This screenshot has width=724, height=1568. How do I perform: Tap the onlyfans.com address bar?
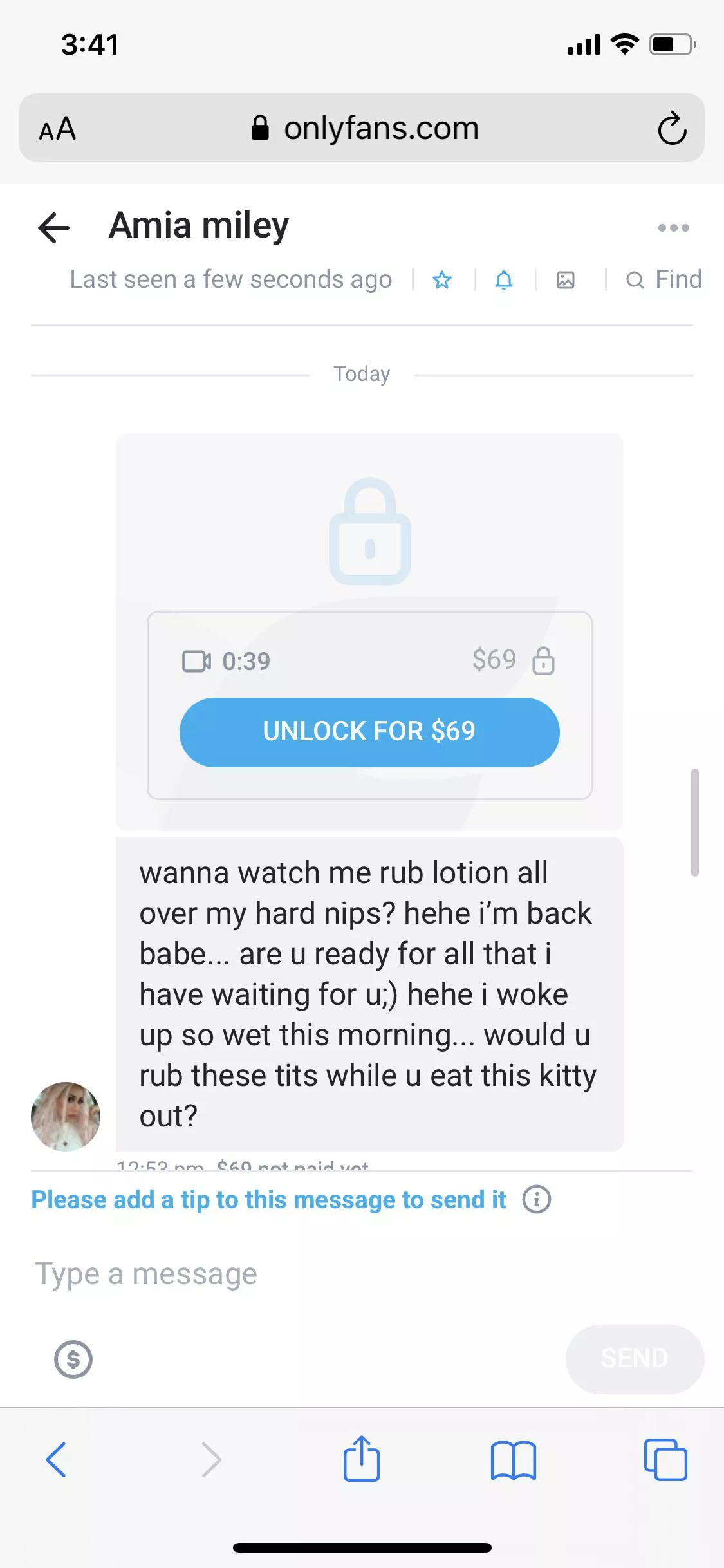click(x=365, y=128)
